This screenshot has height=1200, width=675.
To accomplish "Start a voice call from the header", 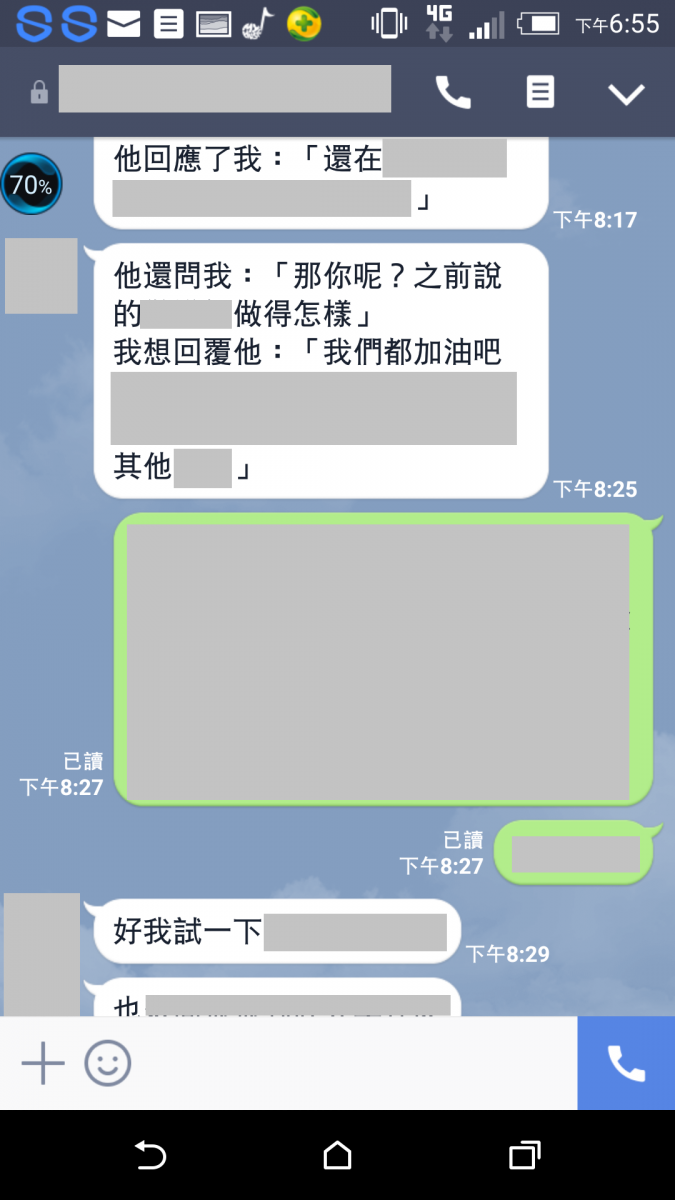I will (x=453, y=93).
